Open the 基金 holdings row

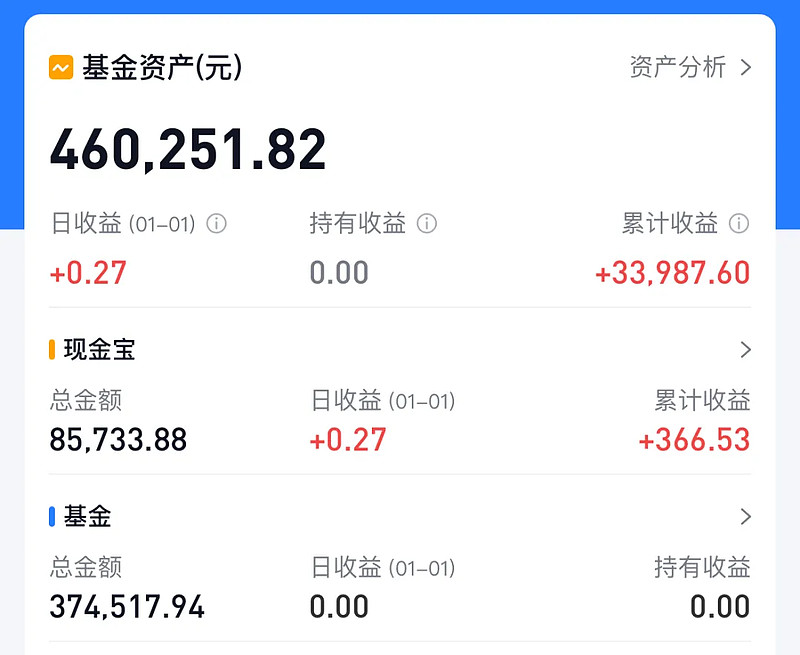[x=744, y=517]
